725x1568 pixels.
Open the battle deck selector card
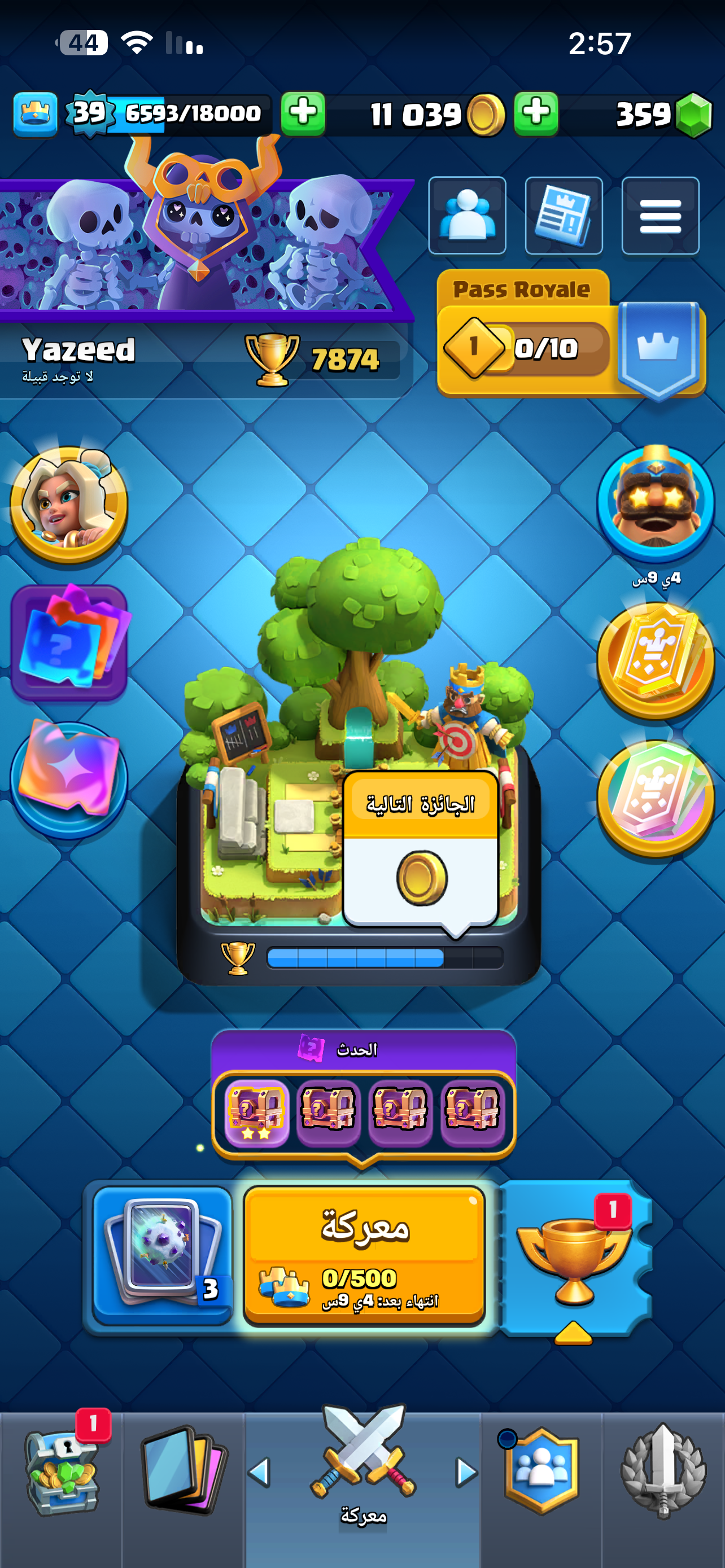click(162, 1255)
